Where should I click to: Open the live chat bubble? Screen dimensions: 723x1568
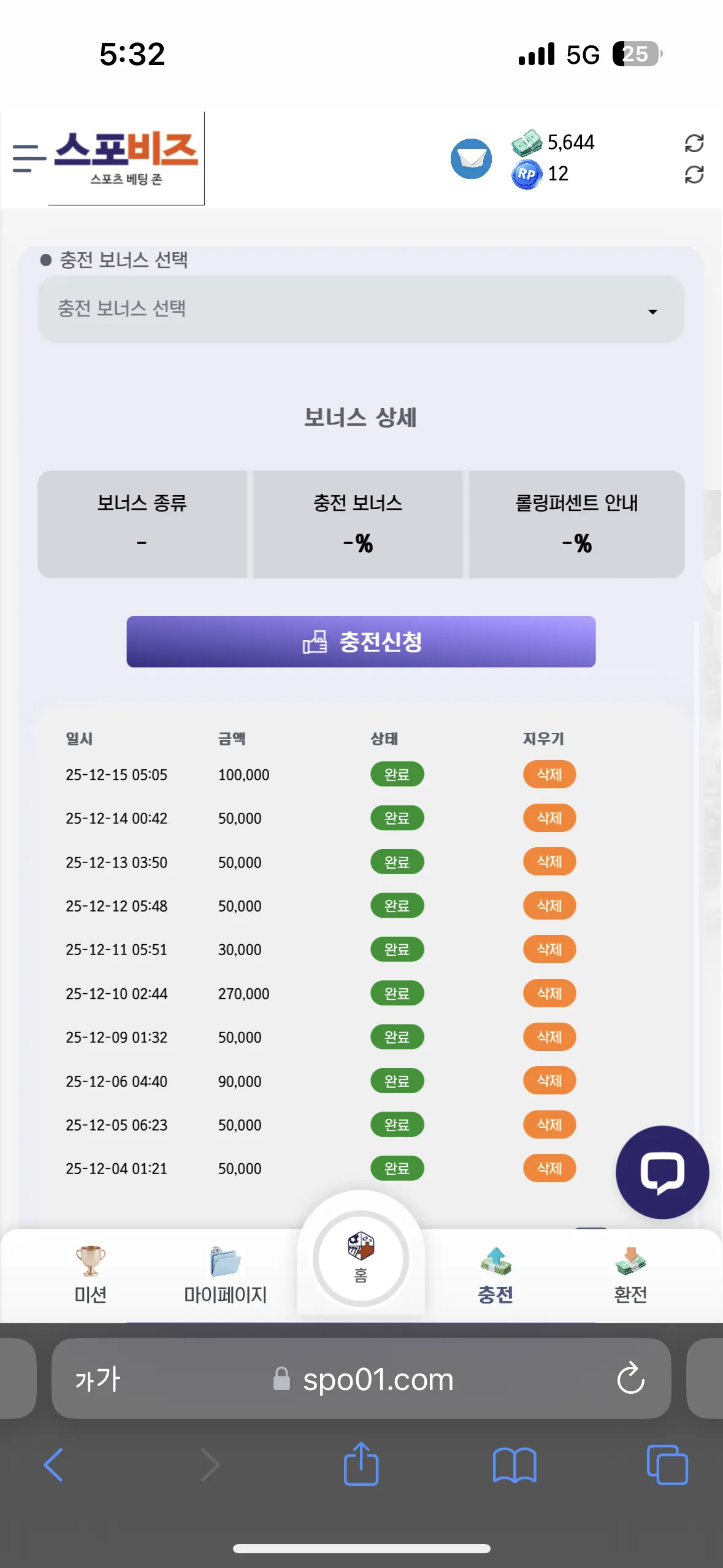tap(662, 1172)
